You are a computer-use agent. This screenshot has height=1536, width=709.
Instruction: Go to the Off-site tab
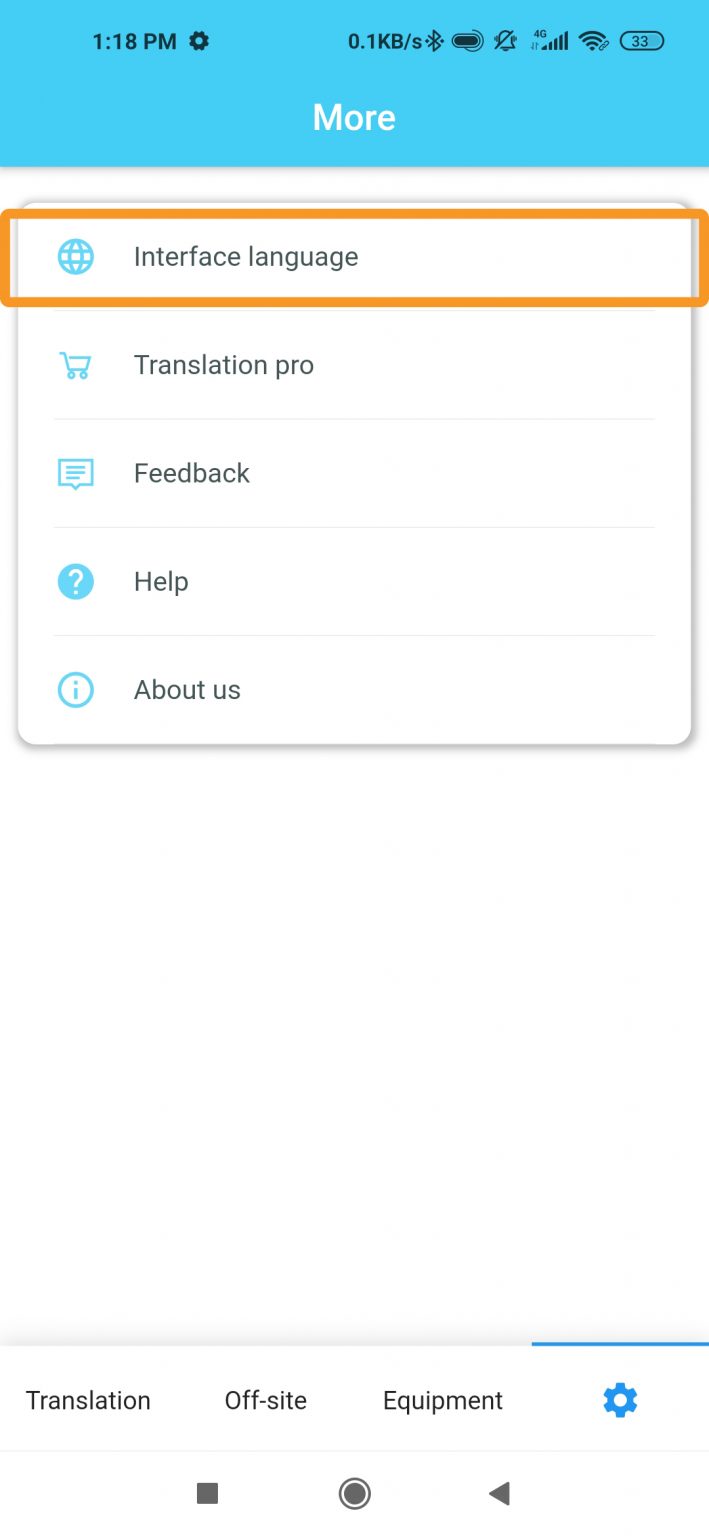(x=266, y=1400)
